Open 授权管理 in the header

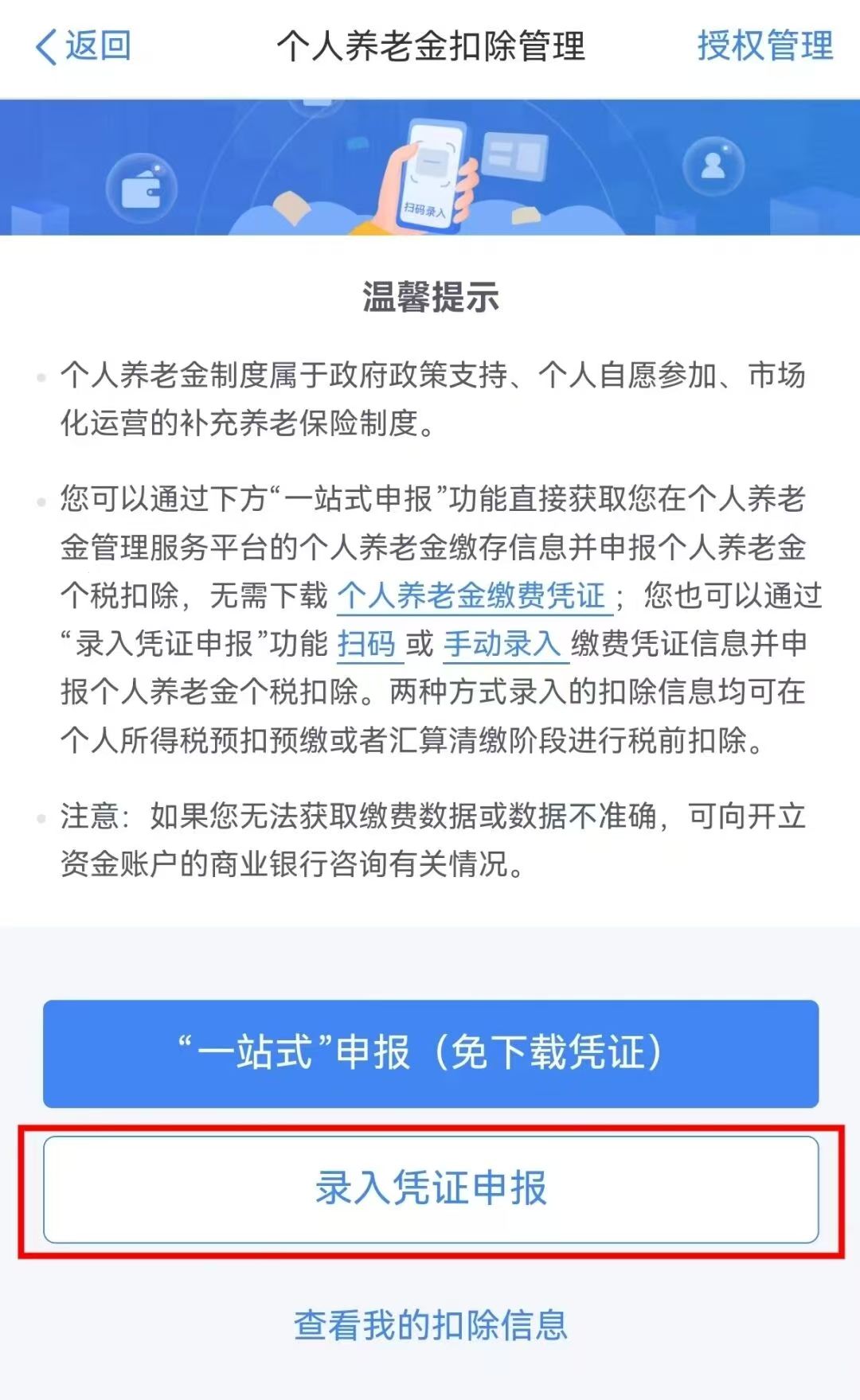click(x=764, y=46)
